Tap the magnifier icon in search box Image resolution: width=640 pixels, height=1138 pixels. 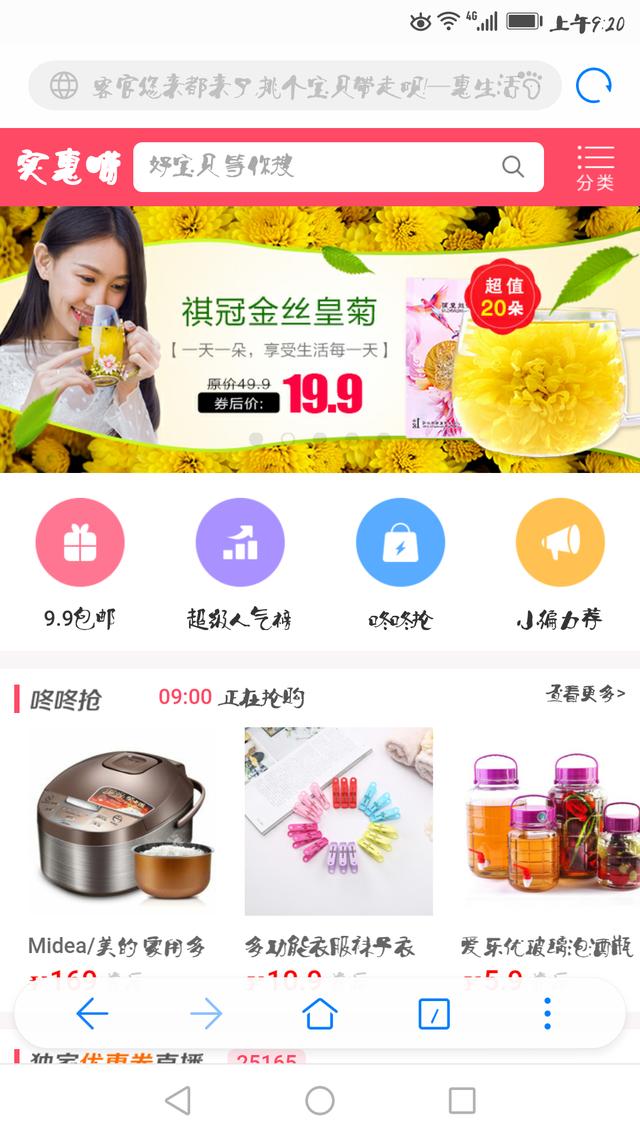click(x=513, y=167)
